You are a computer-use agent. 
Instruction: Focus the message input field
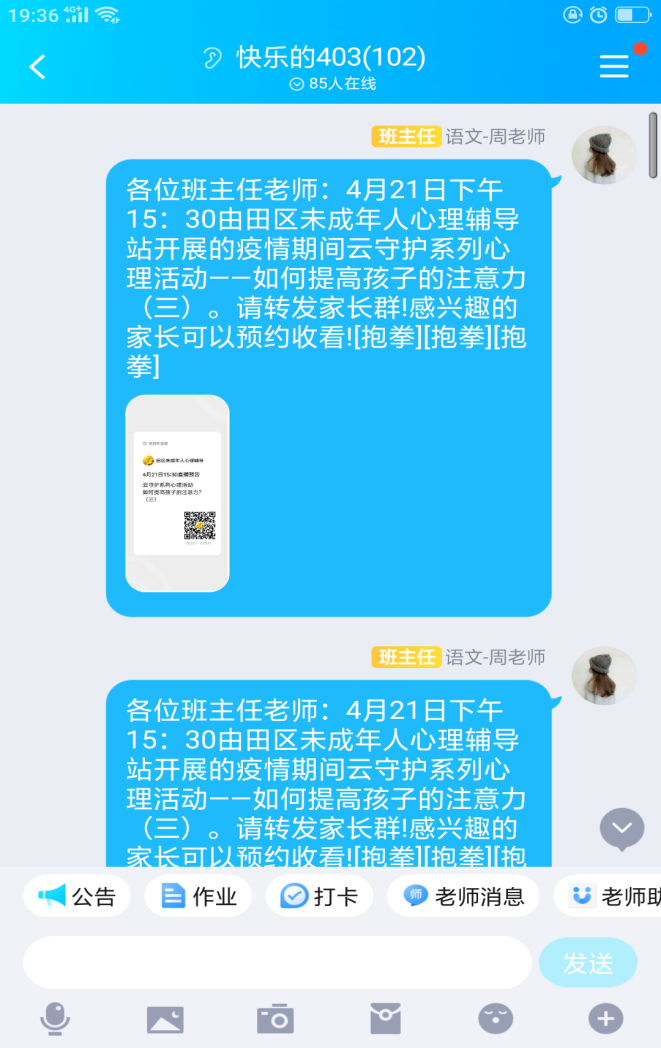tap(277, 963)
